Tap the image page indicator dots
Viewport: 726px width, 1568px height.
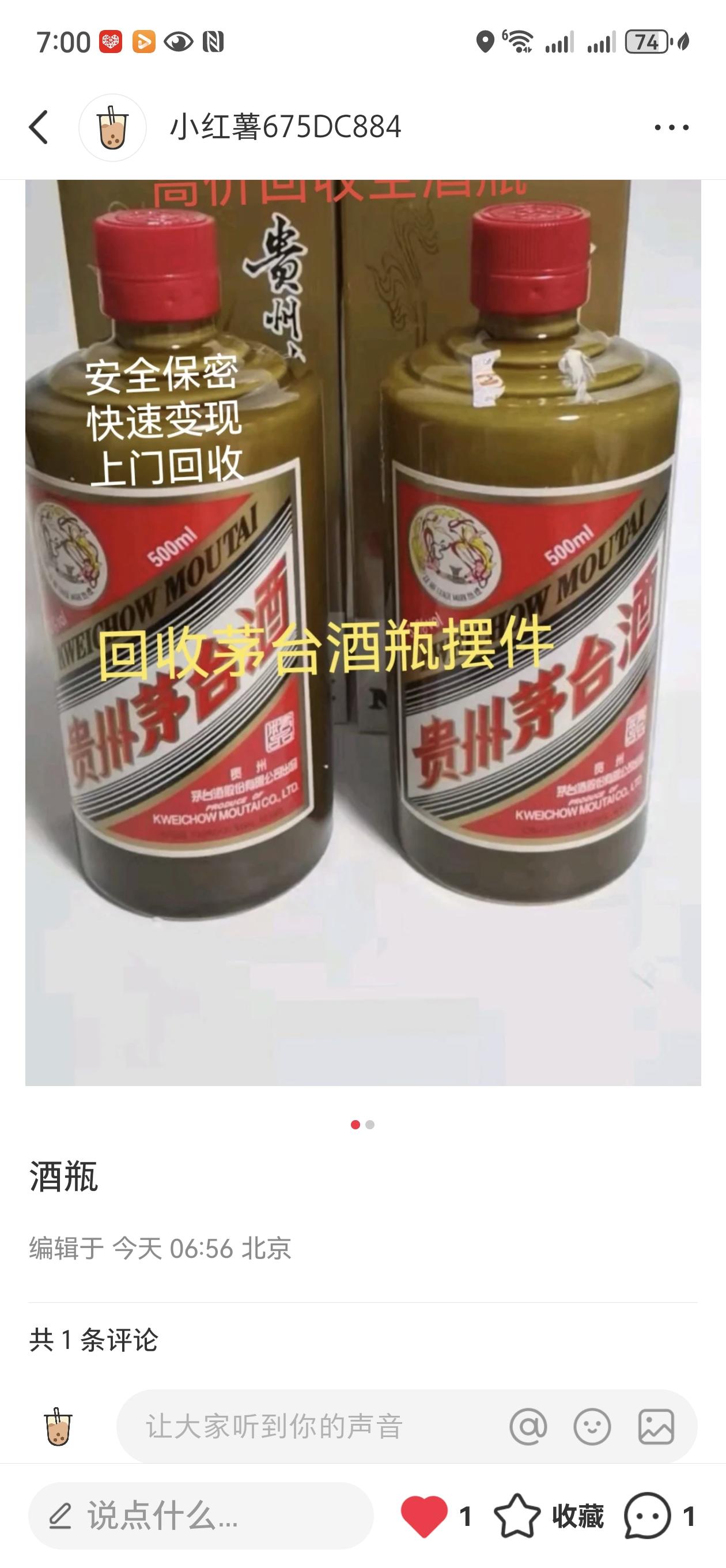pos(362,1124)
